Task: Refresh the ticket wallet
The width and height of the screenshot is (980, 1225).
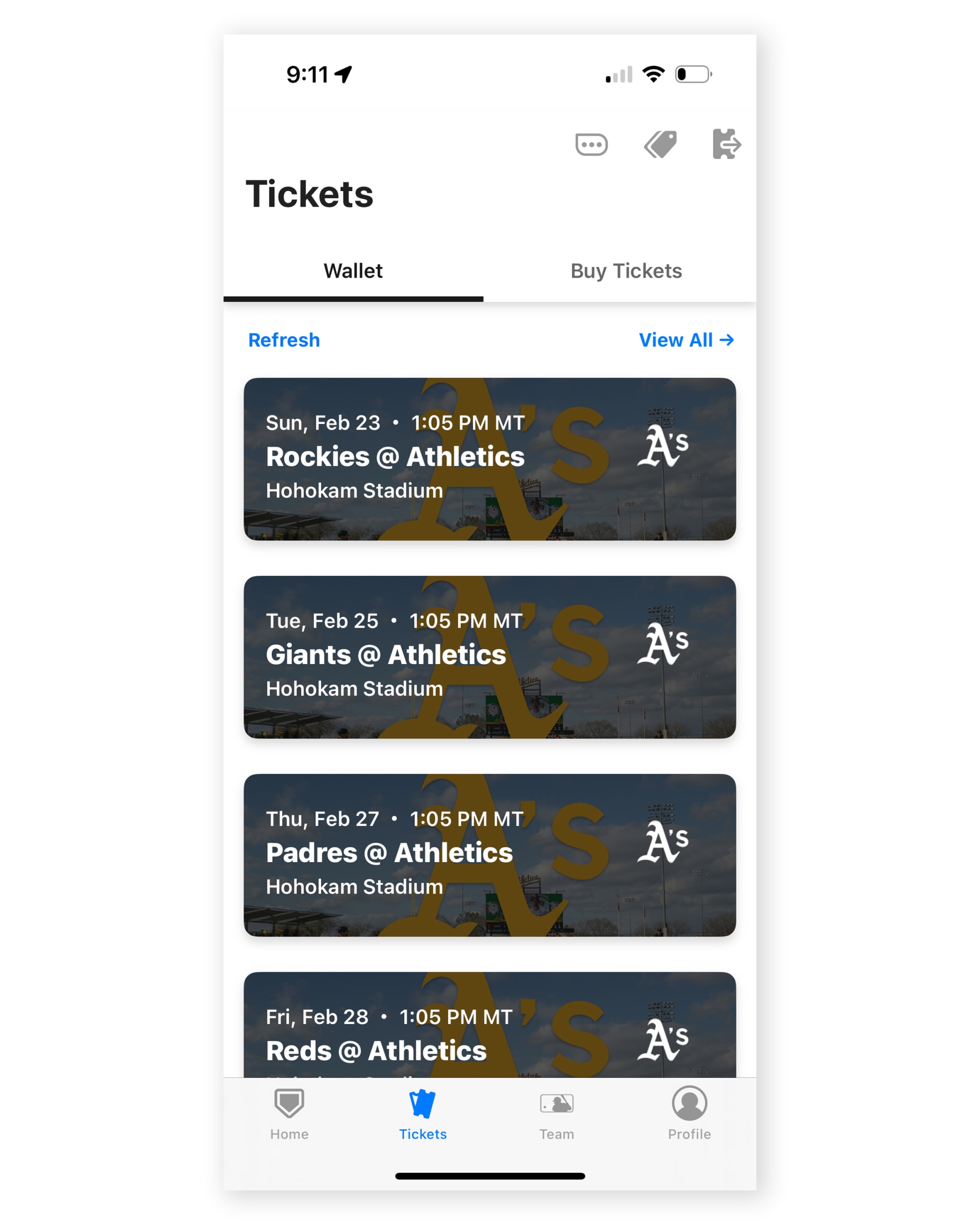Action: click(284, 340)
